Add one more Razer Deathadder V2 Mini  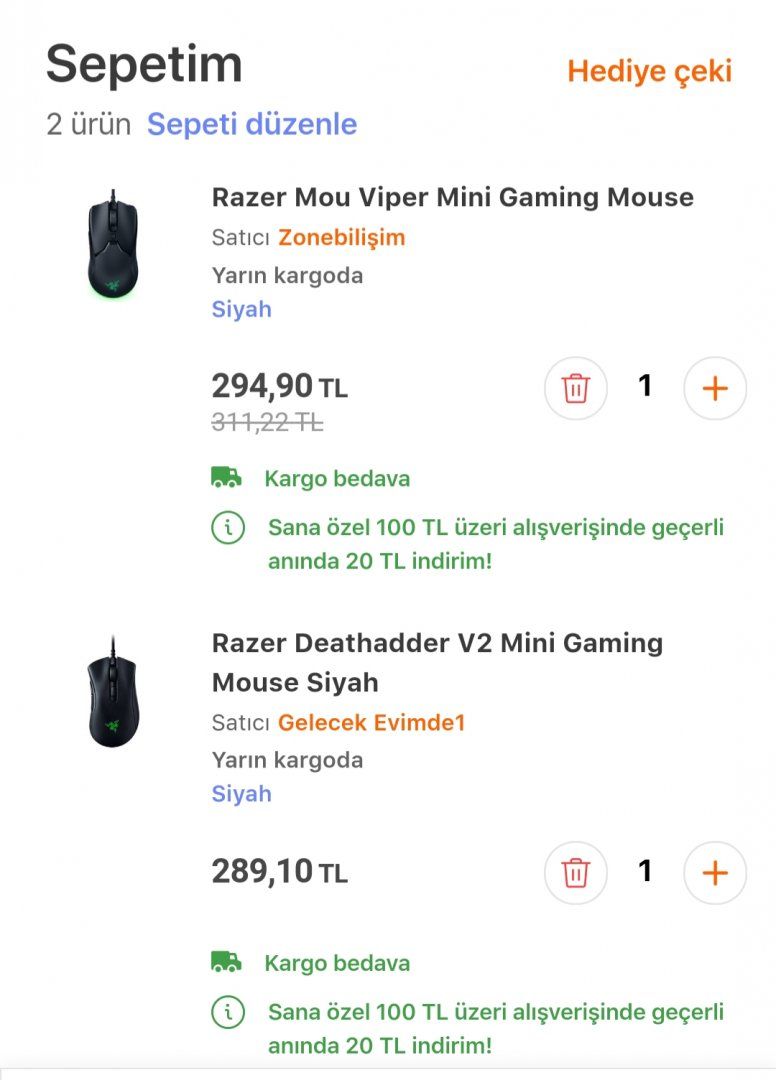(x=714, y=873)
